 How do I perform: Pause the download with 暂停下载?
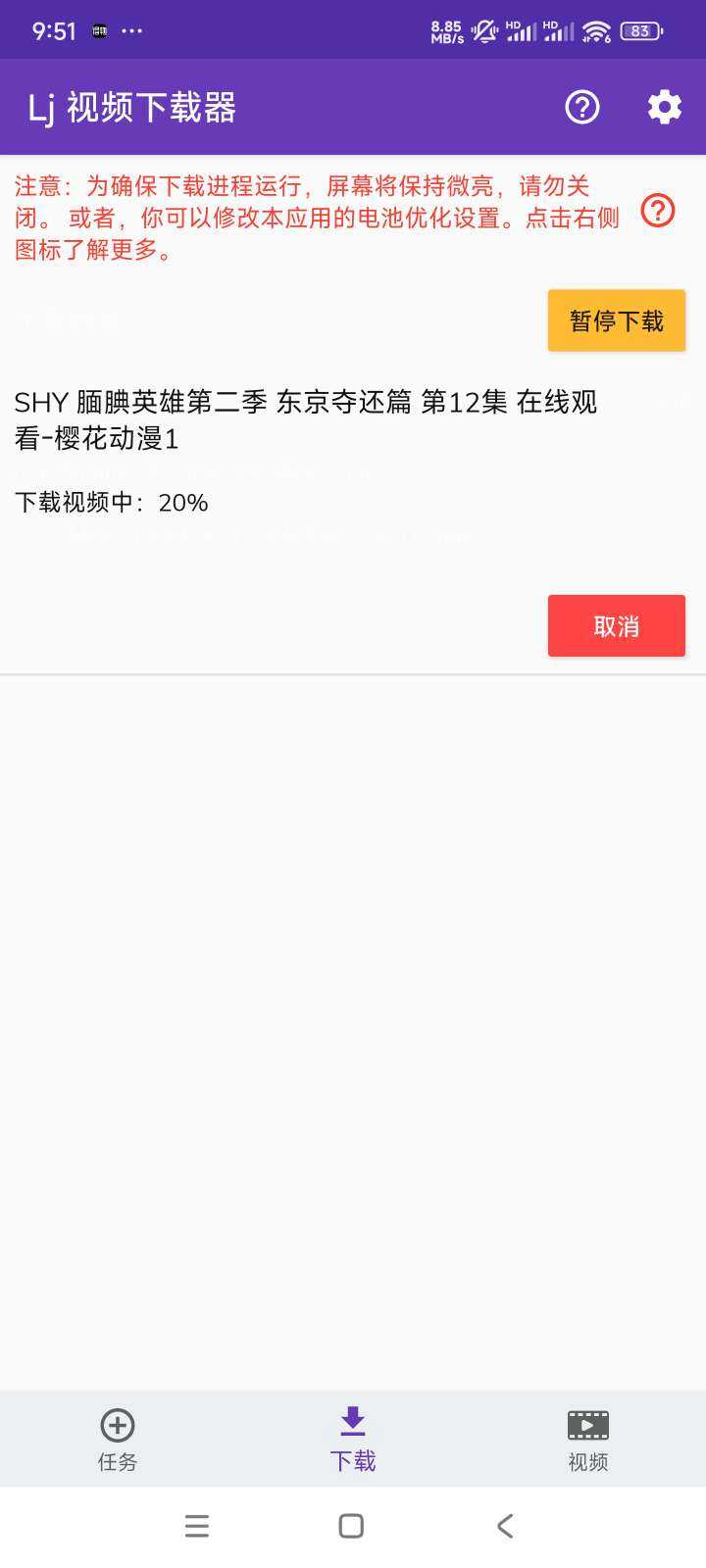pyautogui.click(x=617, y=320)
